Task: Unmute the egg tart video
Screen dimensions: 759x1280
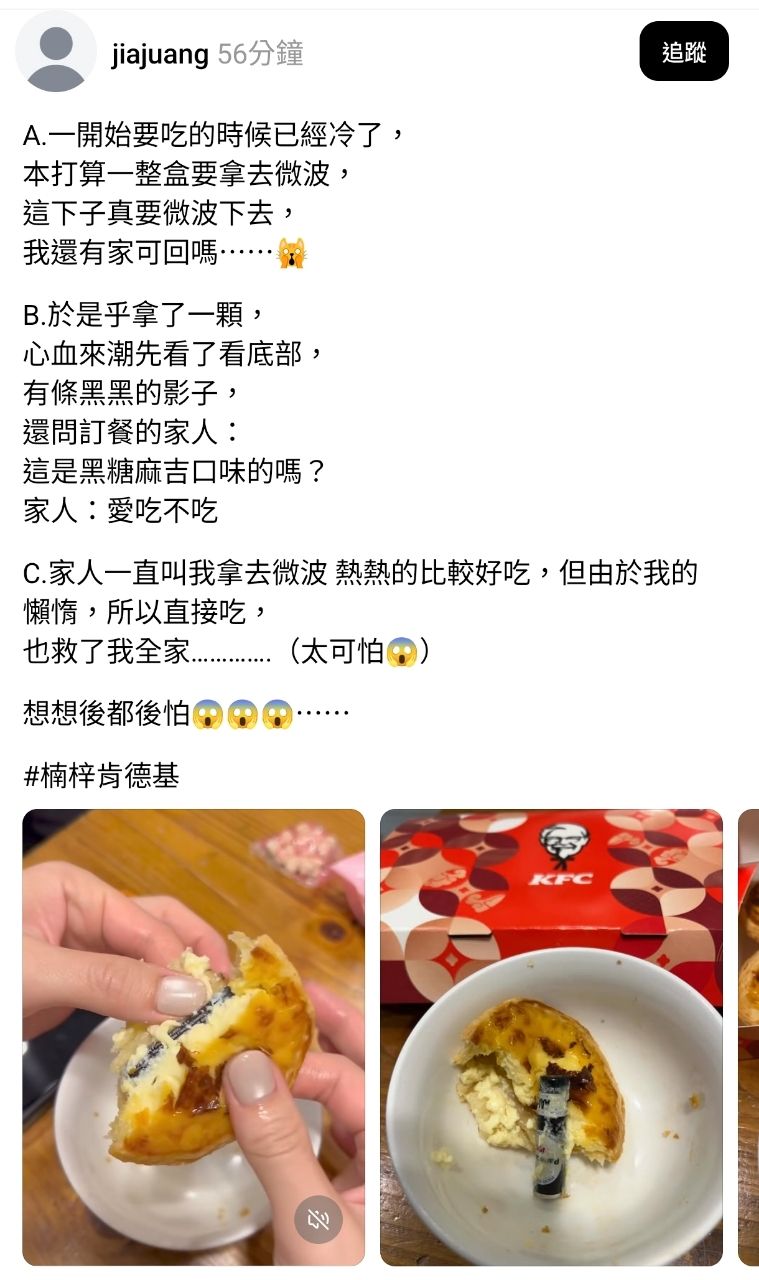Action: [x=319, y=1219]
